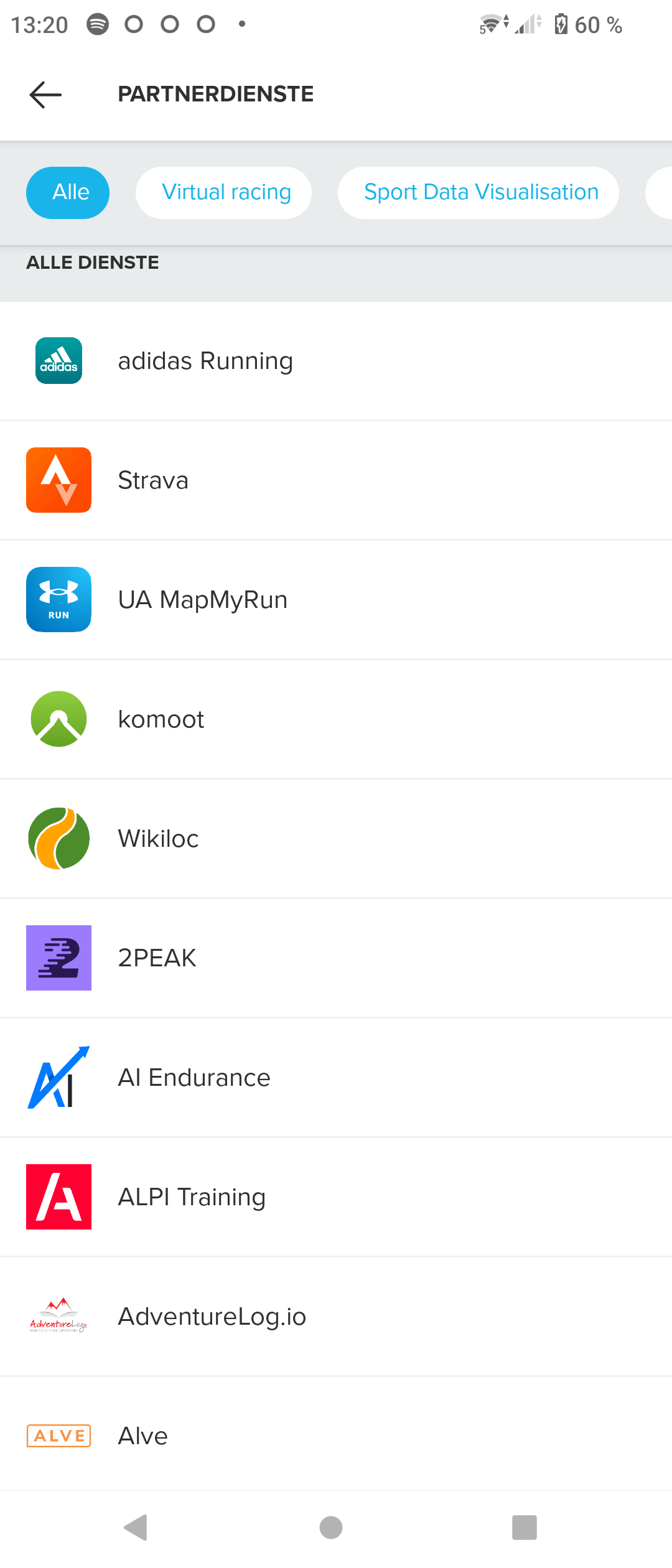This screenshot has width=672, height=1568.
Task: Open recent apps from the navigation bar
Action: pos(524,1527)
